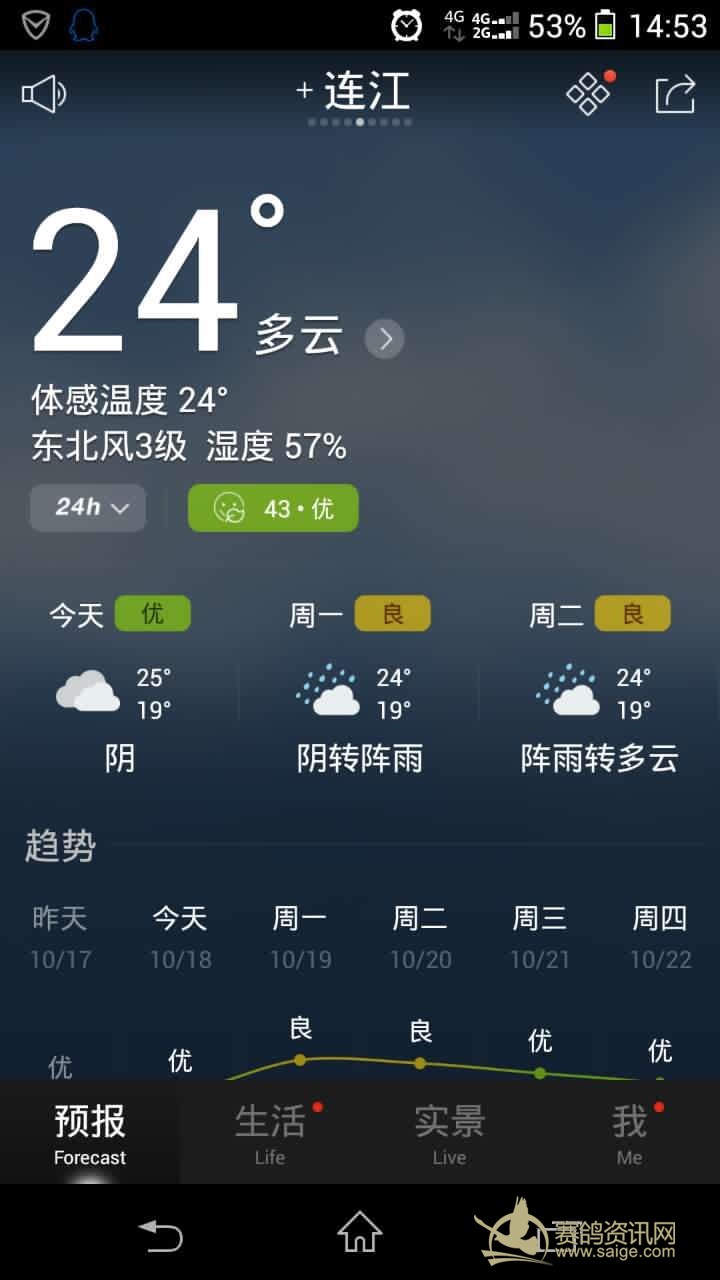The width and height of the screenshot is (720, 1280).
Task: Open current conditions details via the arrow
Action: [x=385, y=339]
